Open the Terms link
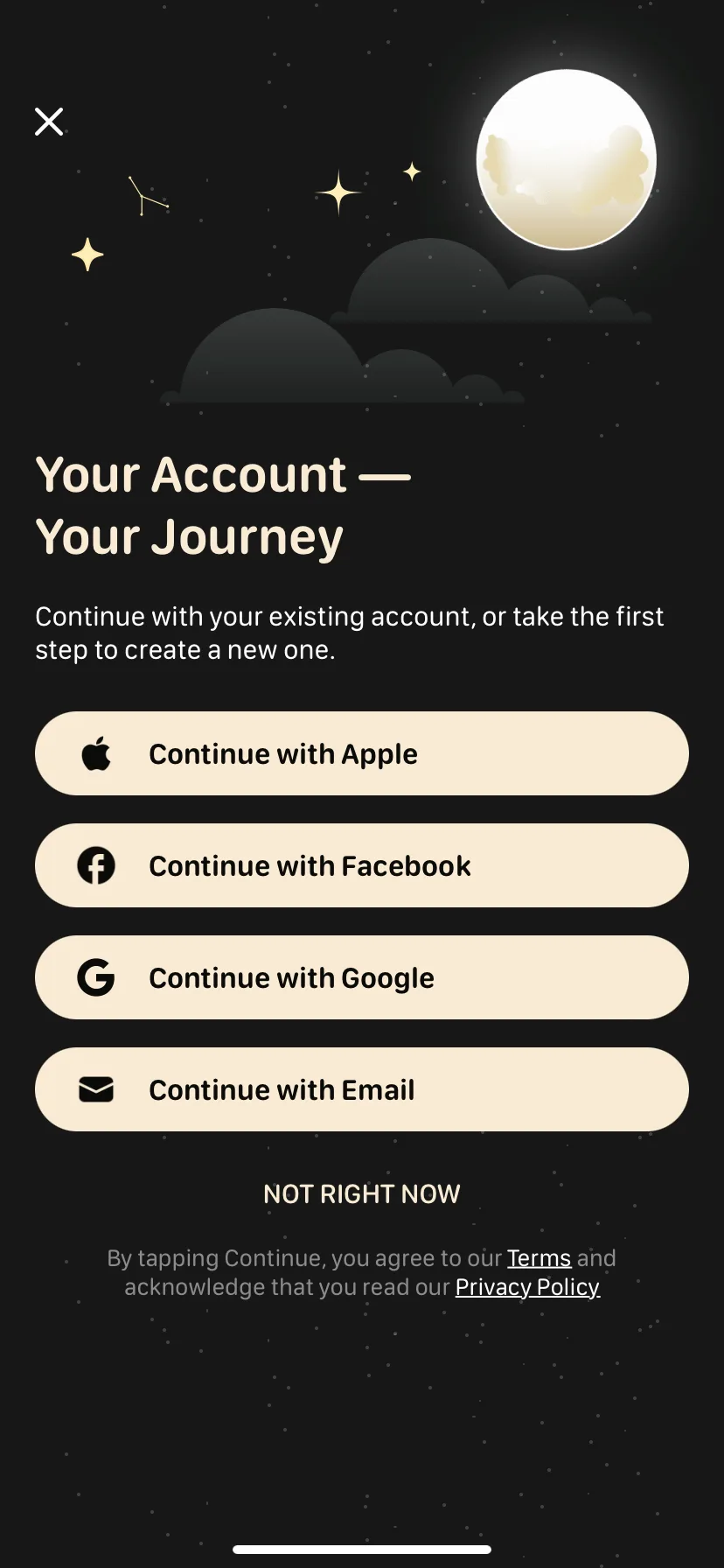Viewport: 724px width, 1568px height. 539,1258
